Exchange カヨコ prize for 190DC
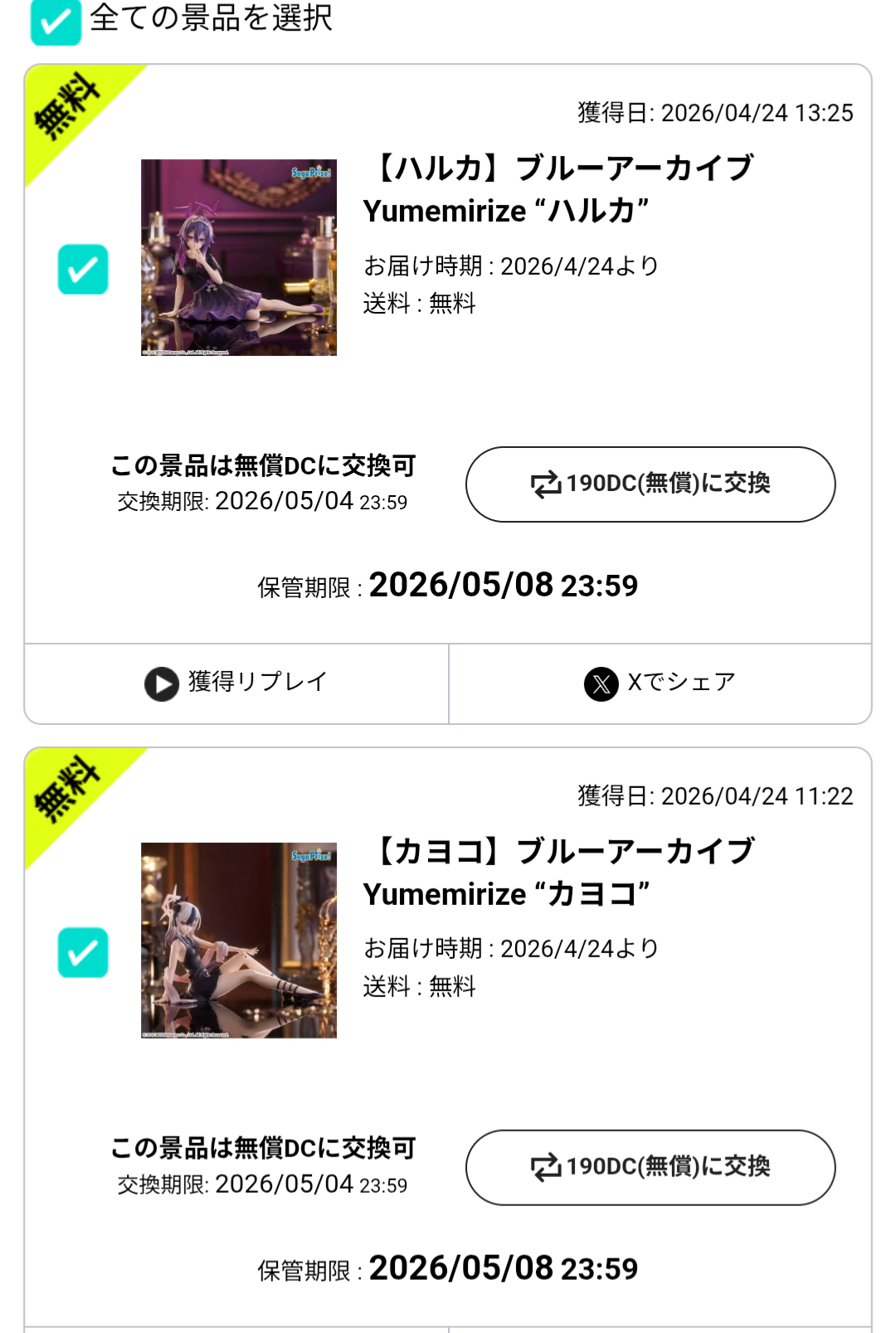The image size is (896, 1333). pos(650,1167)
